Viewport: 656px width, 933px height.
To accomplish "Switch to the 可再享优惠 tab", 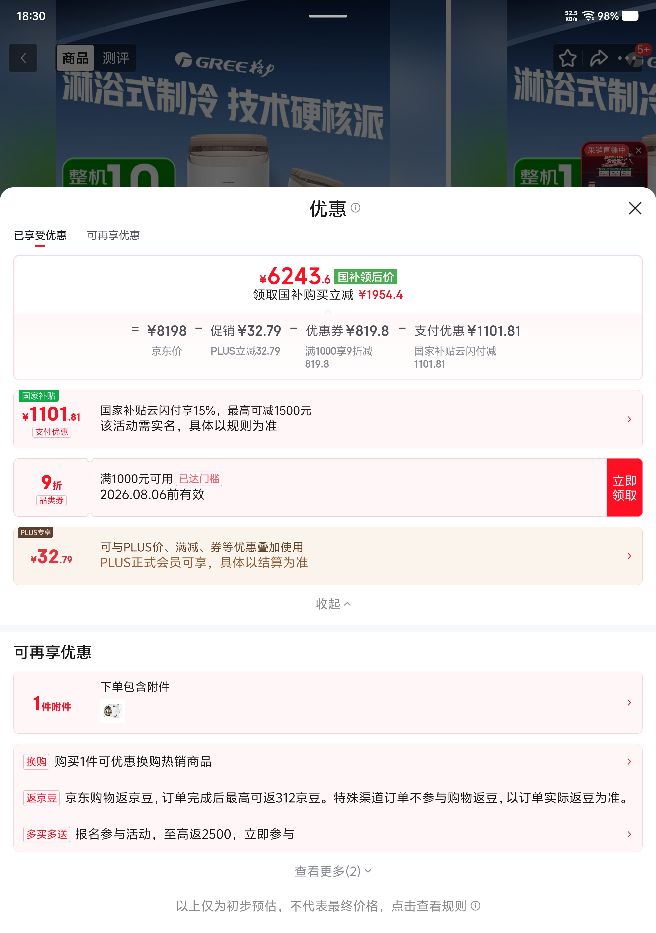I will 113,235.
